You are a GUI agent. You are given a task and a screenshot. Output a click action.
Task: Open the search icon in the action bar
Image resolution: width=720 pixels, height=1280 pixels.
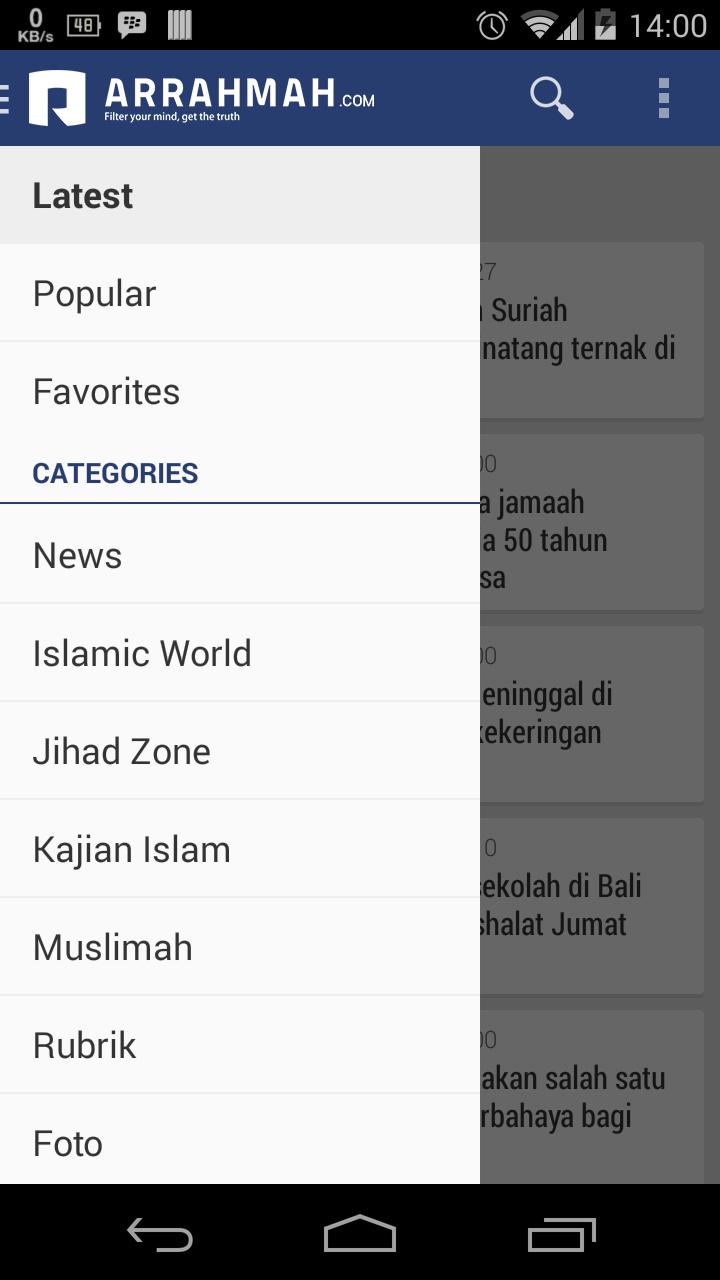pyautogui.click(x=551, y=97)
